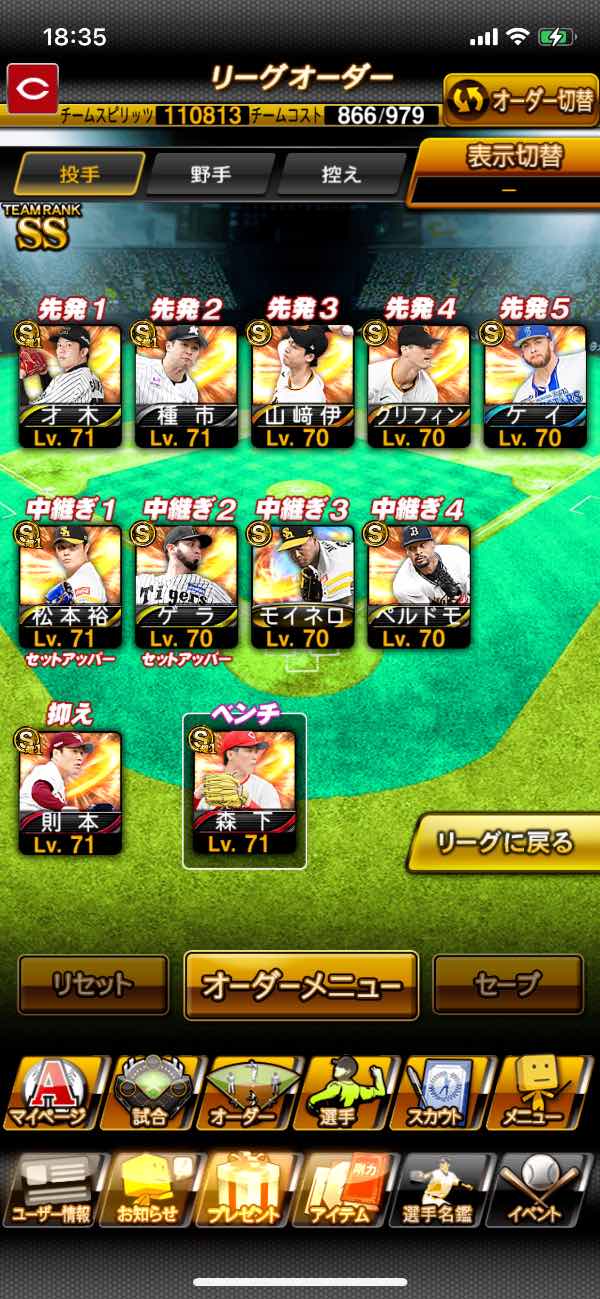Screen dimensions: 600x1299
Task: Open starter 2 種市 player card
Action: (x=186, y=385)
